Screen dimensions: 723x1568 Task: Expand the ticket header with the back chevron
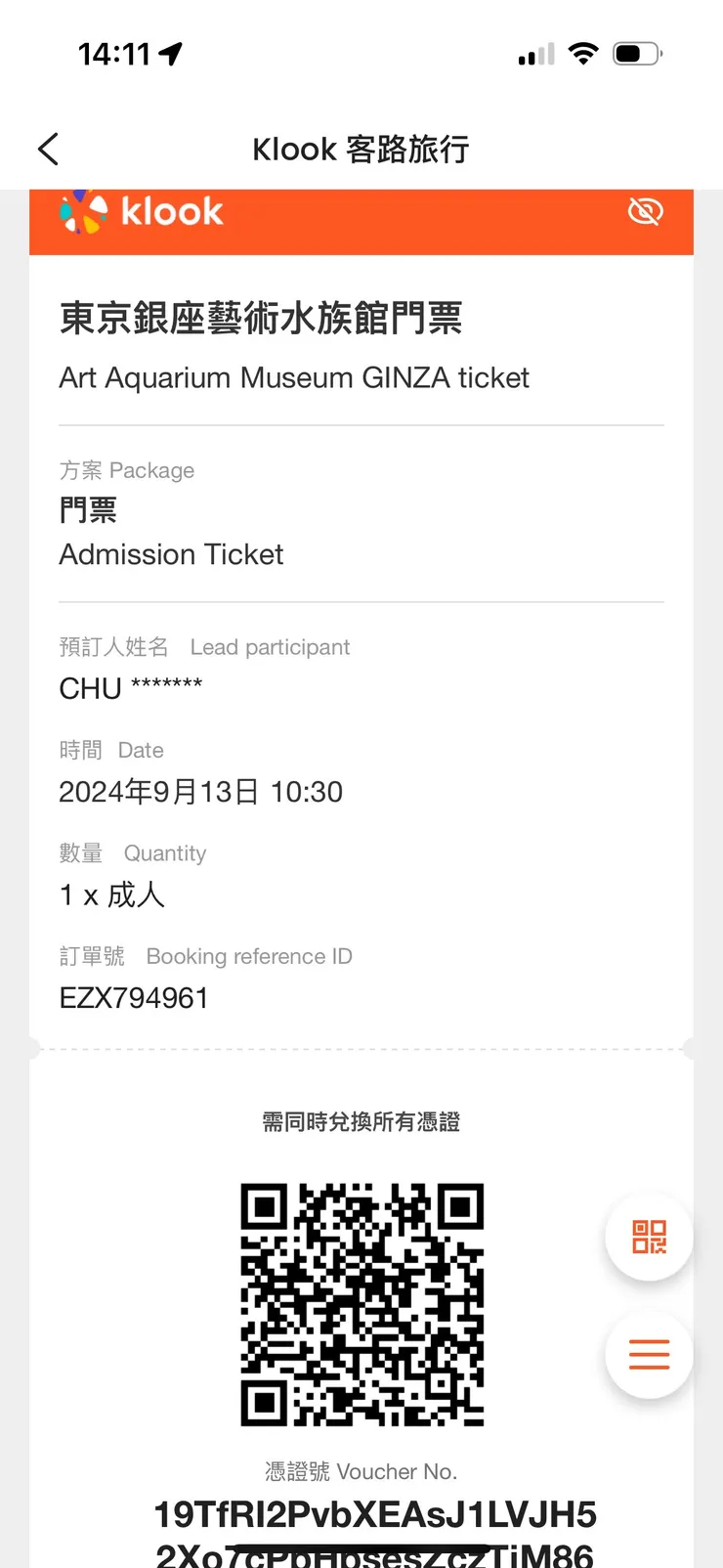48,149
